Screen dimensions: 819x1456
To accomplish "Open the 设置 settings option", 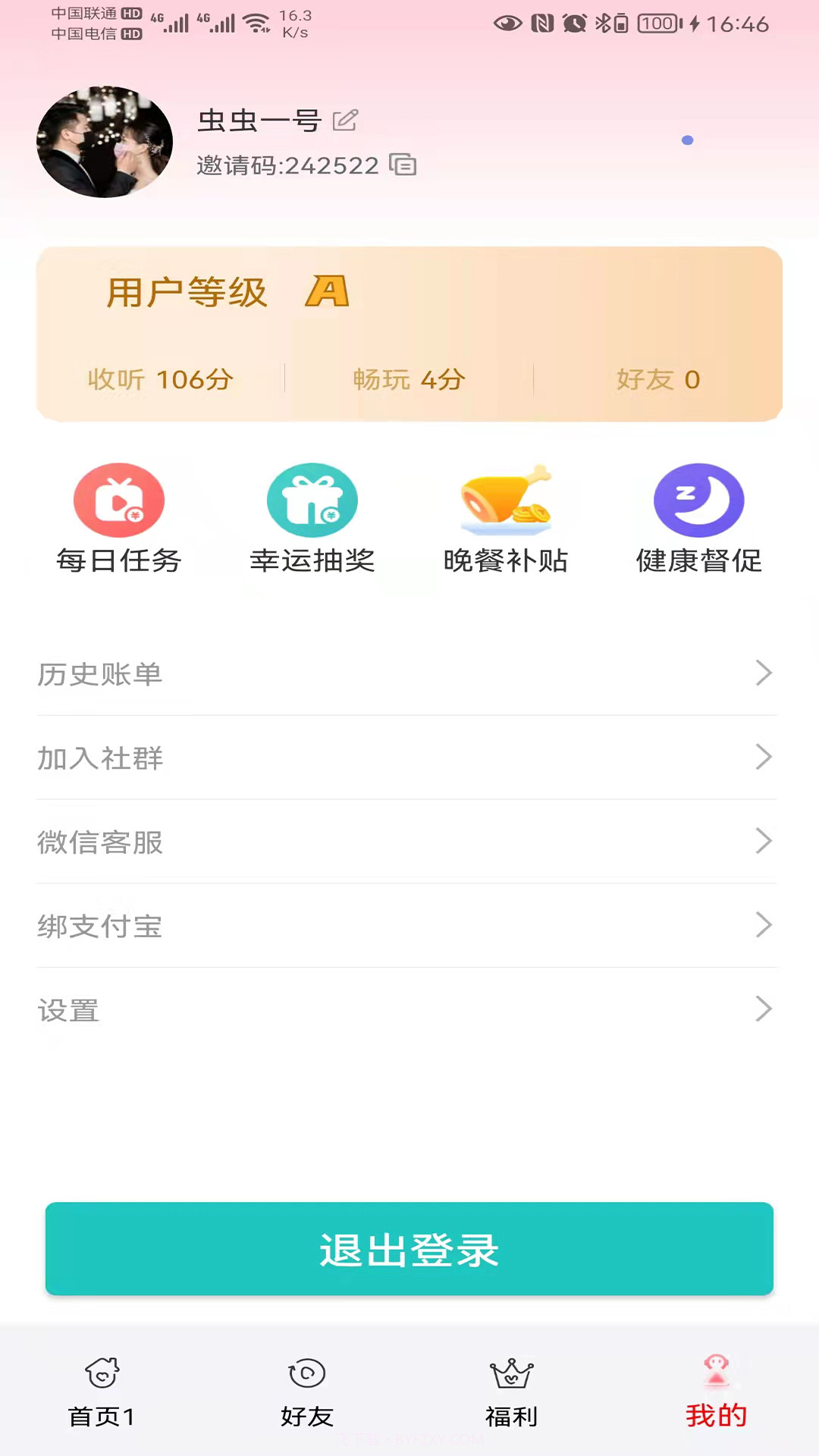I will tap(409, 1009).
